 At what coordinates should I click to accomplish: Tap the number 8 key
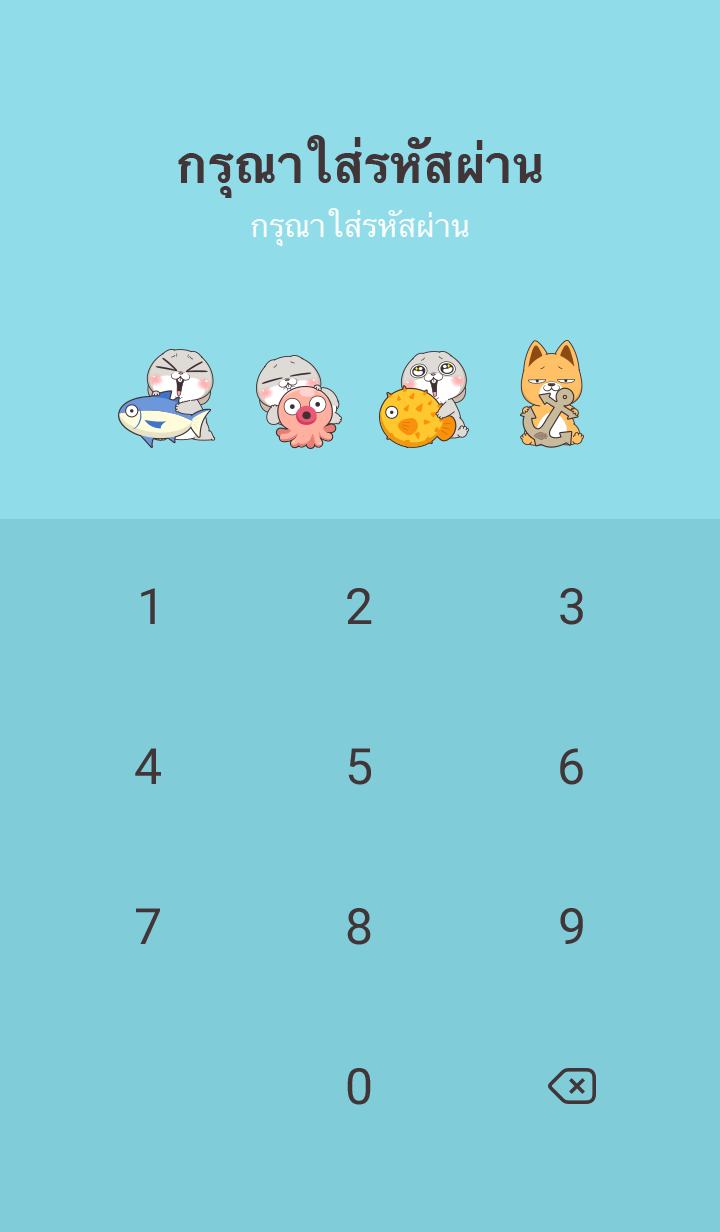[359, 927]
